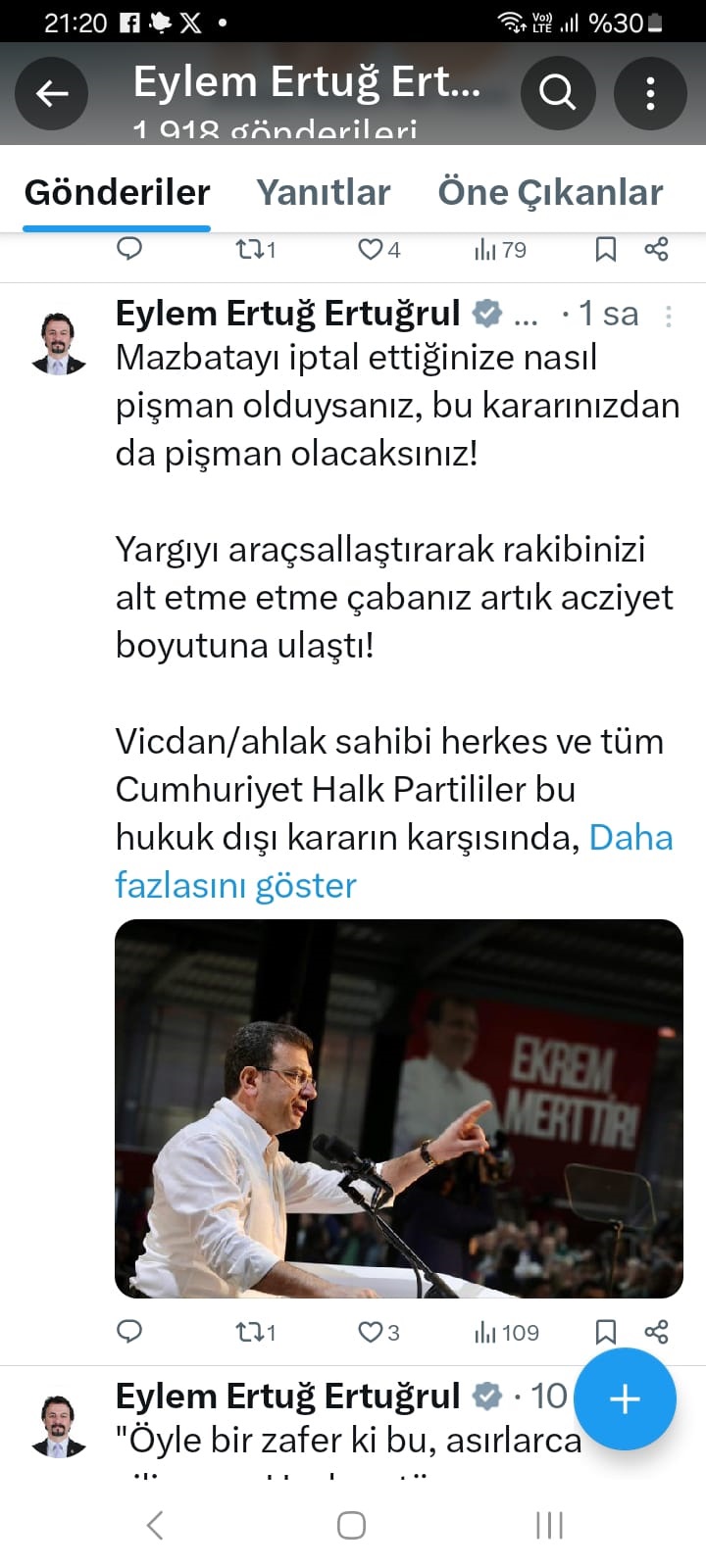The width and height of the screenshot is (706, 1568).
Task: Like the post with 3 likes
Action: 377,1332
